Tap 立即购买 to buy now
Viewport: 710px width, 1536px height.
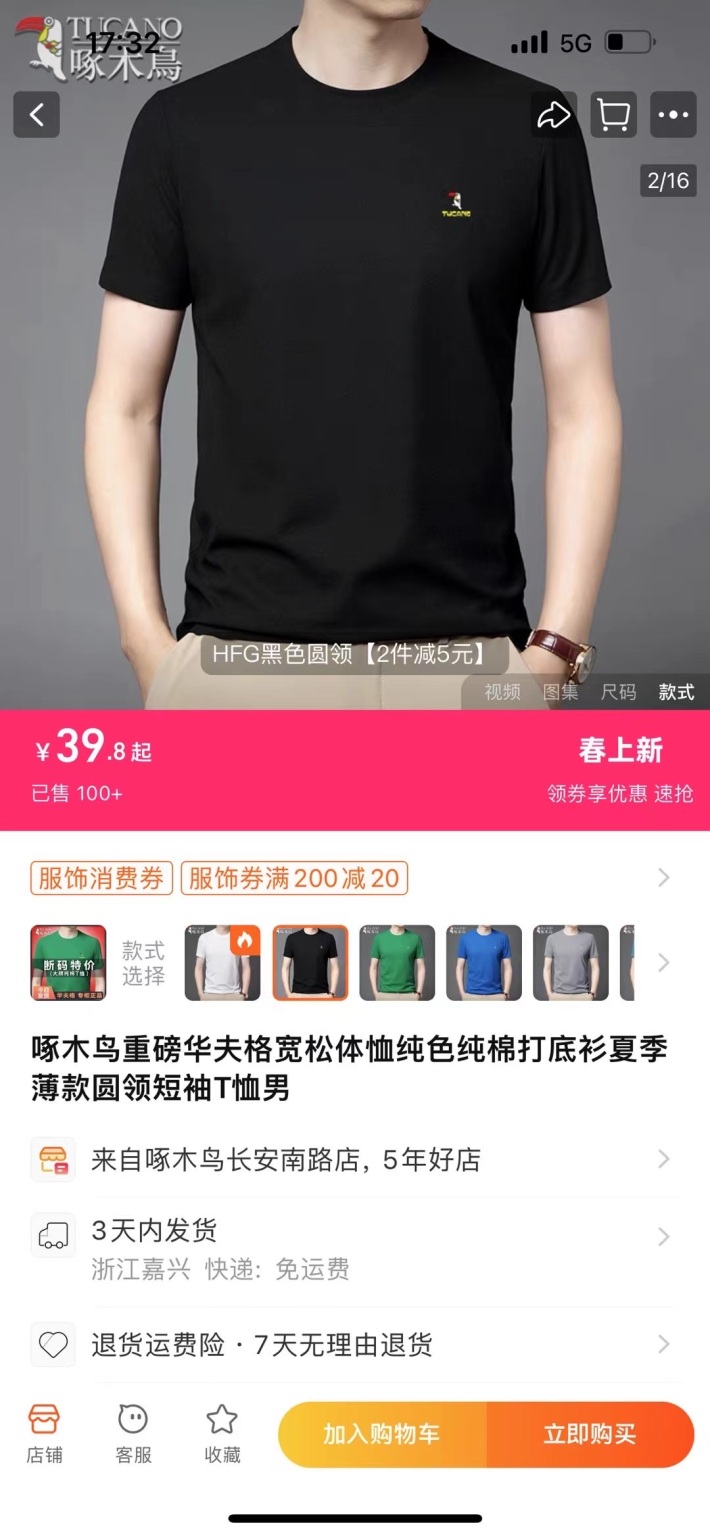[x=590, y=1434]
